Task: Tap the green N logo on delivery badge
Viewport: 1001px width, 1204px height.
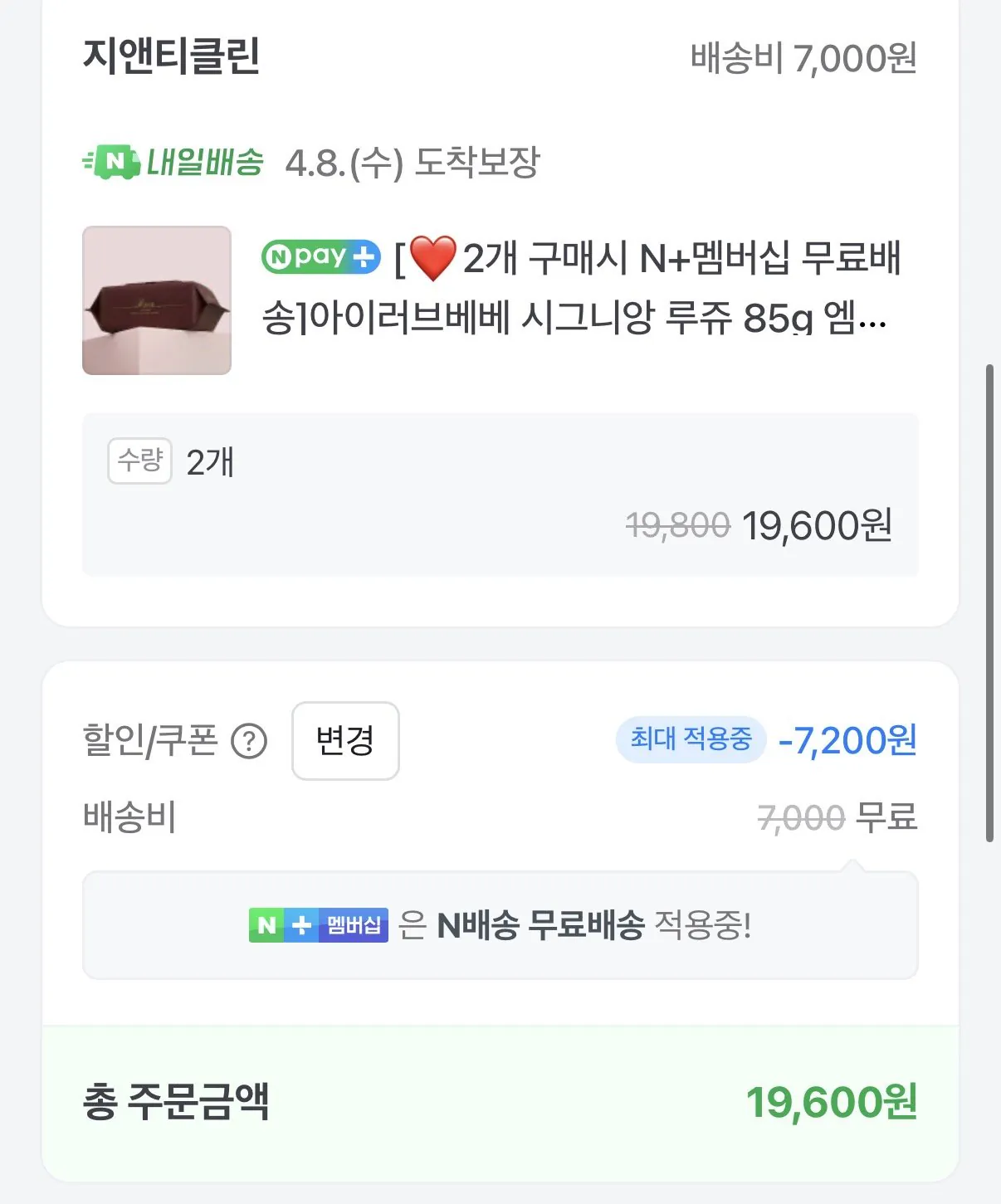Action: point(115,160)
